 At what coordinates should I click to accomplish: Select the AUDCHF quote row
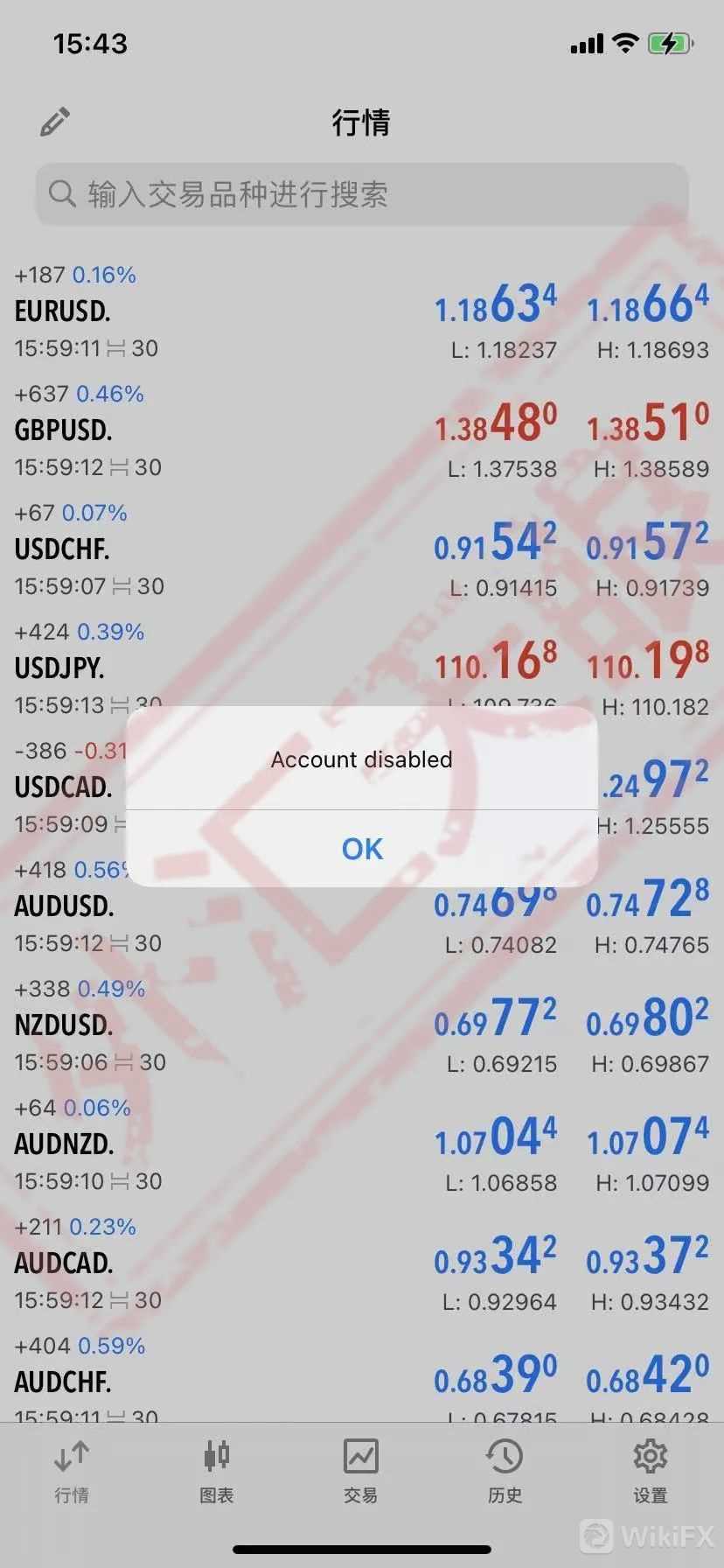pyautogui.click(x=362, y=1381)
